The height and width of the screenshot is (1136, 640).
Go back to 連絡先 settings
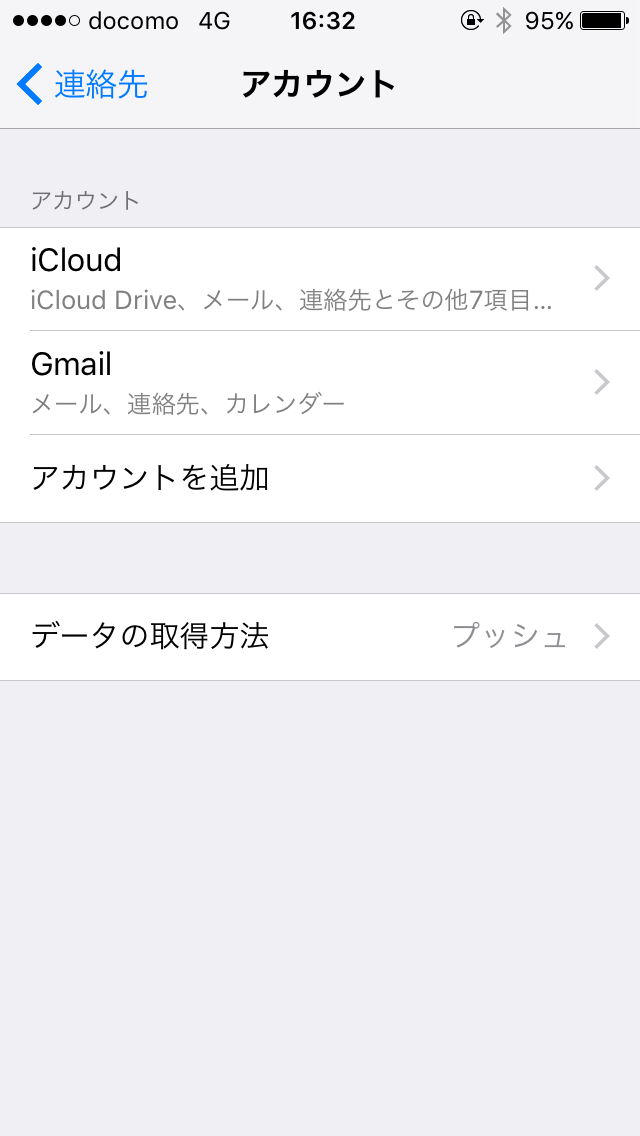click(x=82, y=85)
